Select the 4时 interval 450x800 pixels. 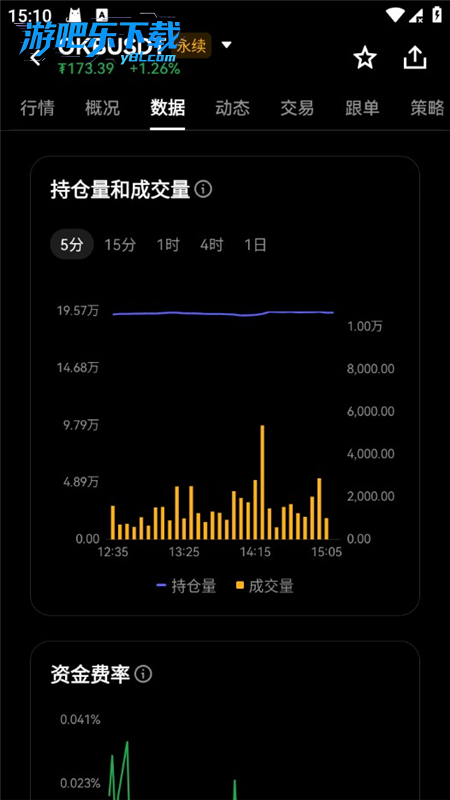pos(212,245)
